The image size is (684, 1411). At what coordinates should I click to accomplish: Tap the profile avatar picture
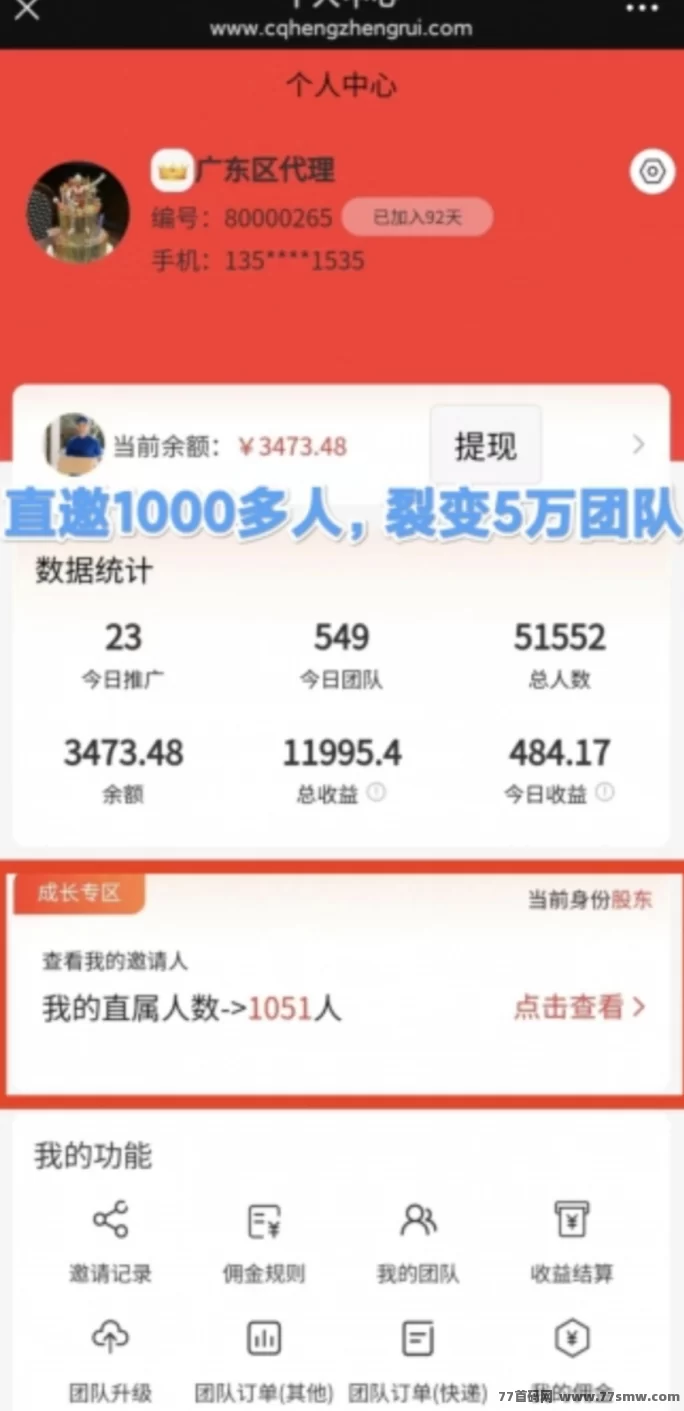click(77, 212)
